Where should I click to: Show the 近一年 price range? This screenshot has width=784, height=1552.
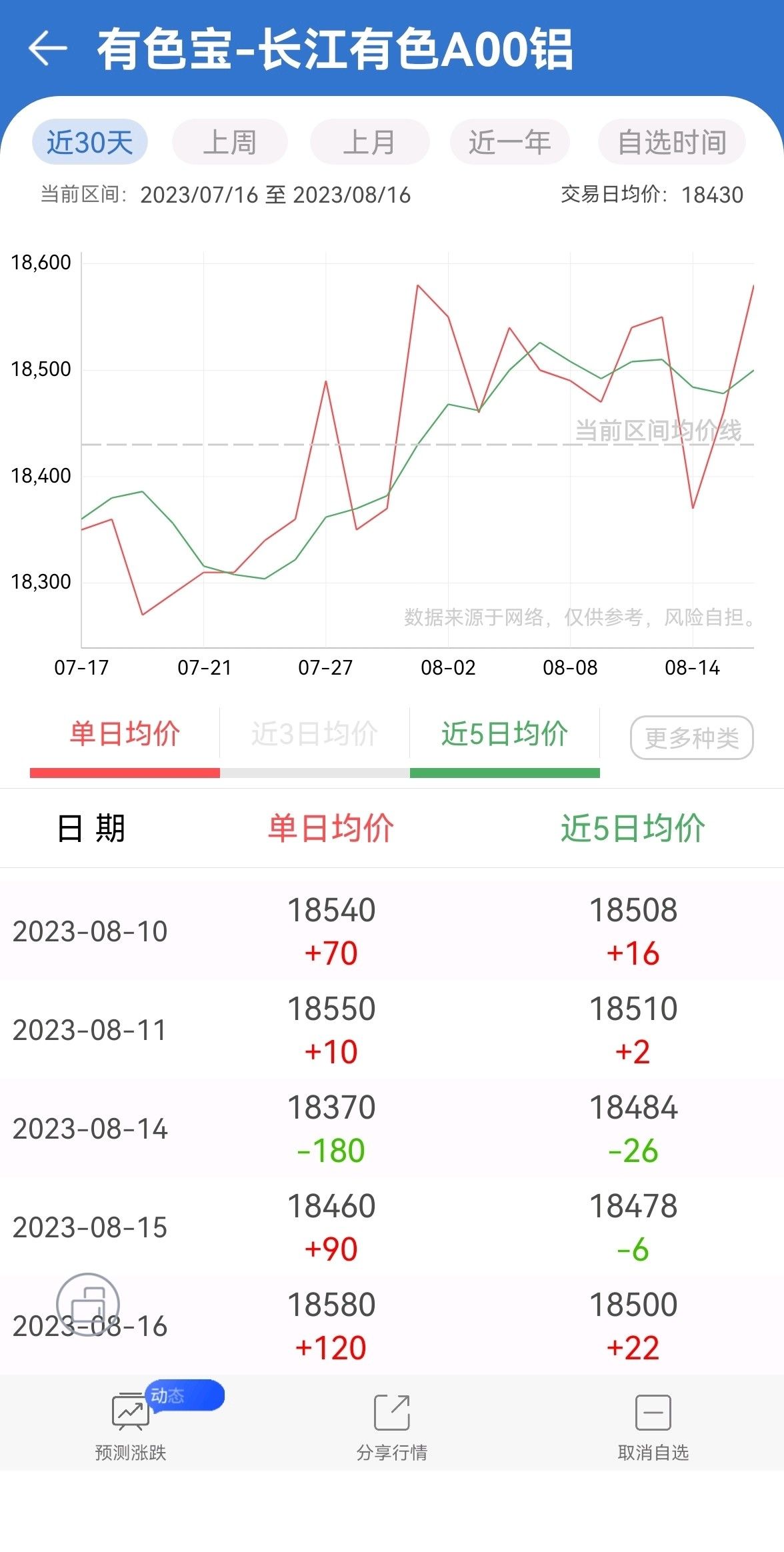510,142
